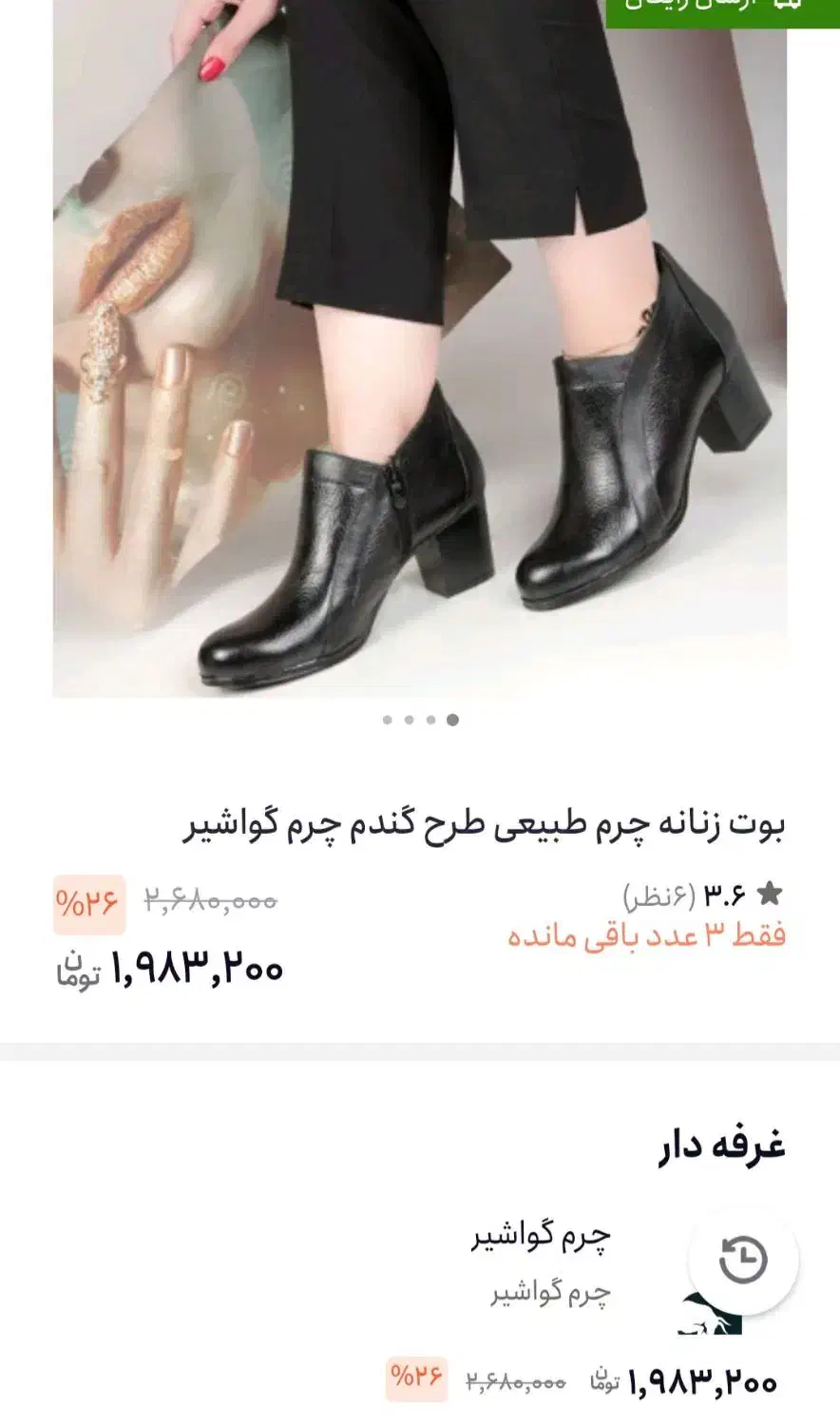
Task: Select the second carousel dot
Action: (409, 722)
